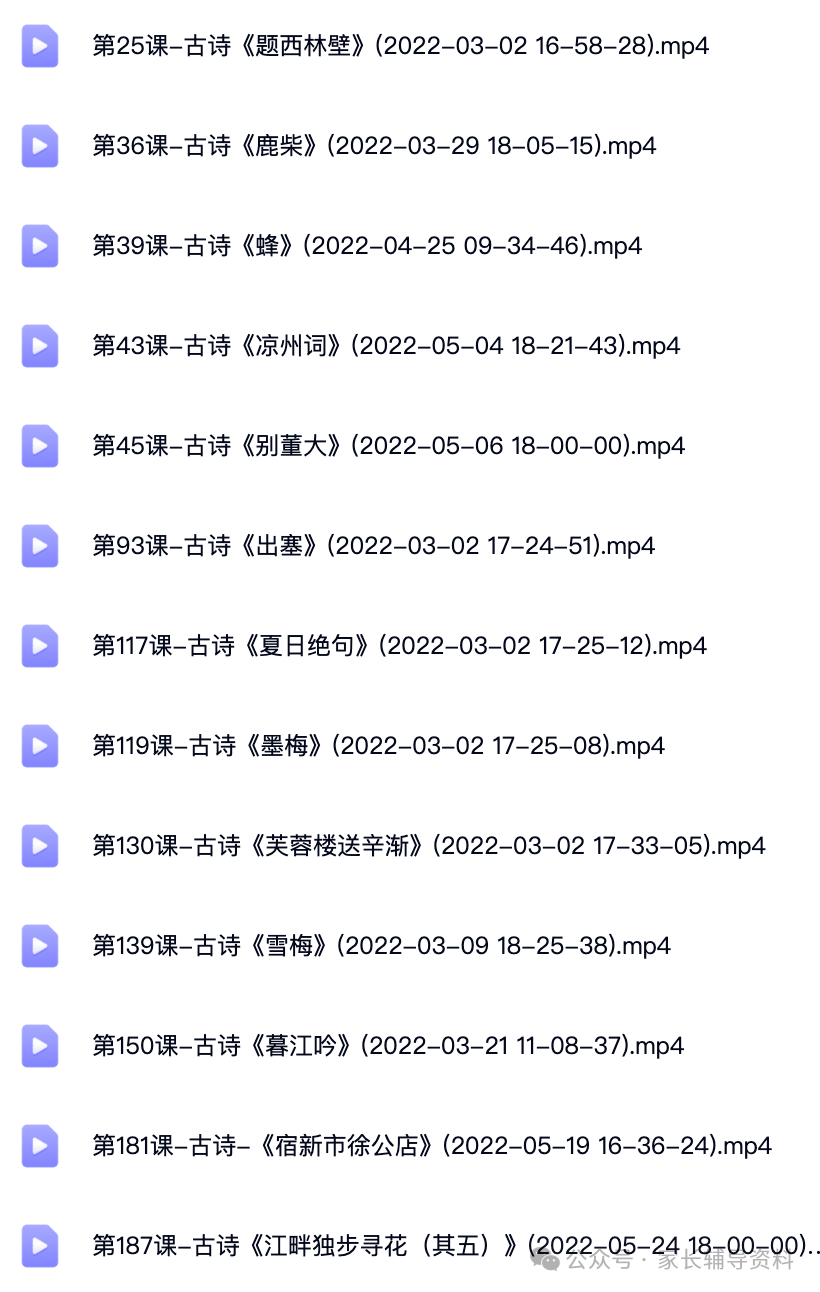This screenshot has height=1292, width=820.
Task: Play the 第36课《鹿柴》video
Action: [x=374, y=146]
